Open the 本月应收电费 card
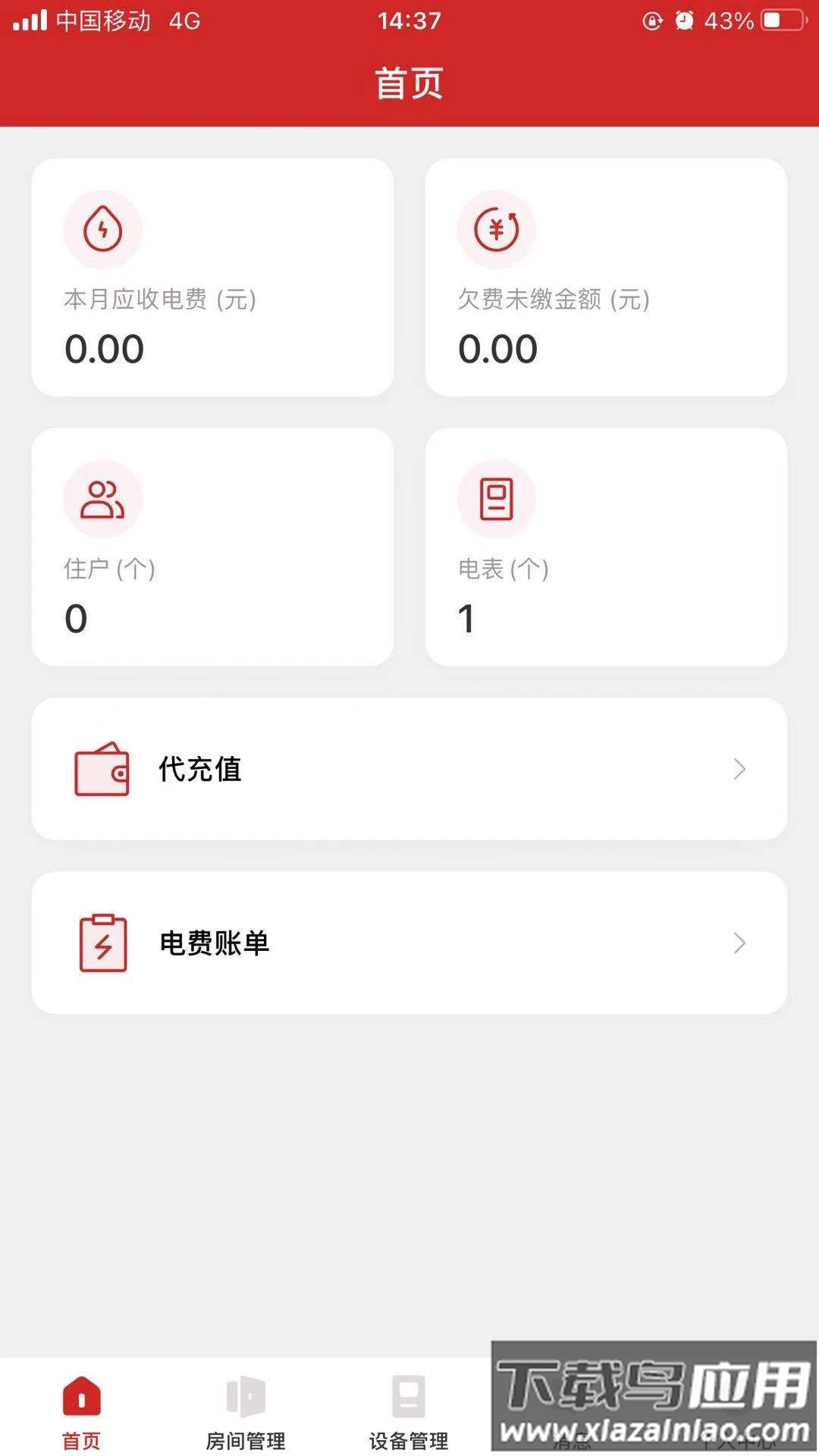The width and height of the screenshot is (819, 1456). tap(212, 278)
